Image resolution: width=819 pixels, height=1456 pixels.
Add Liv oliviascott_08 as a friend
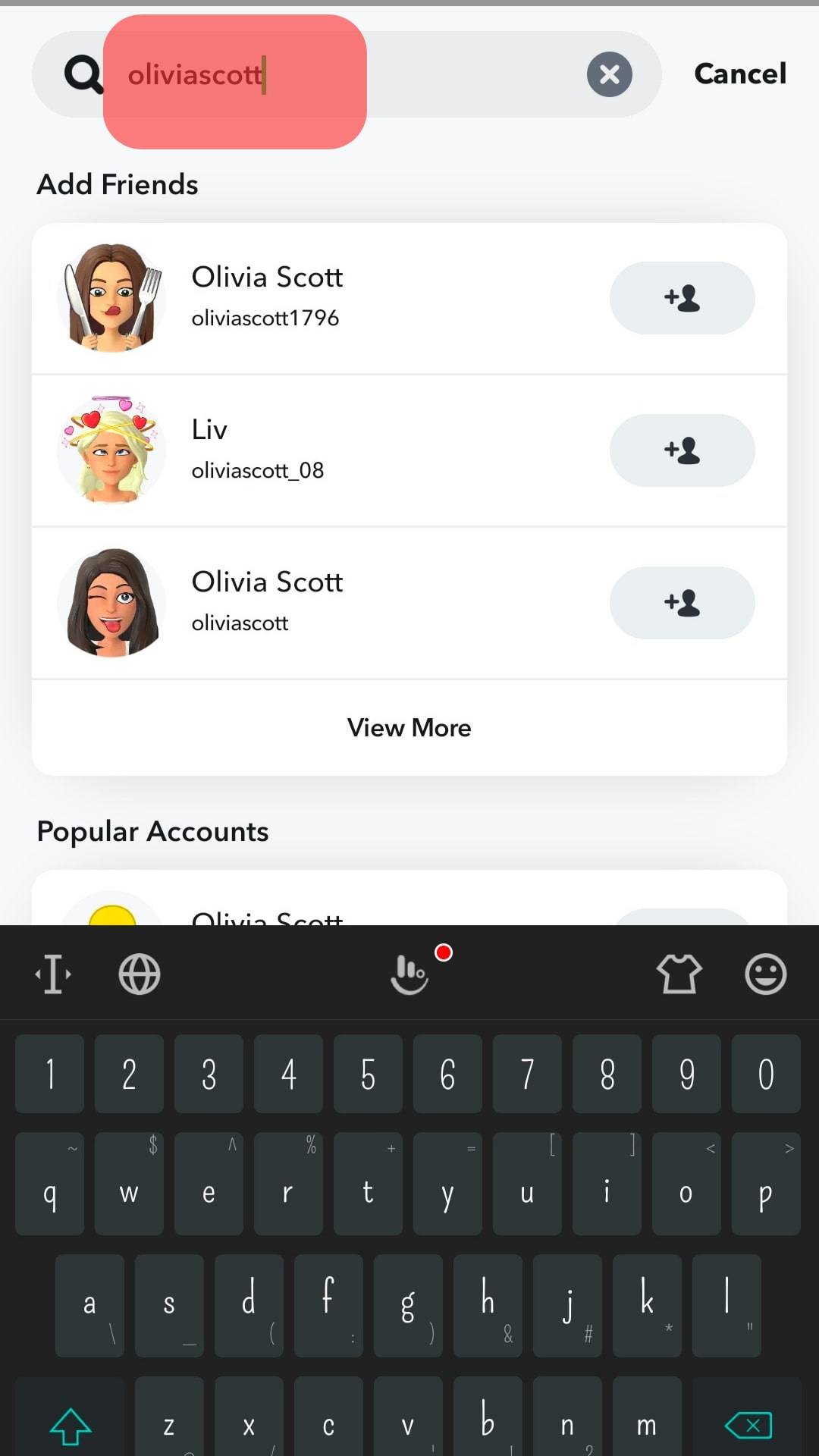click(682, 450)
